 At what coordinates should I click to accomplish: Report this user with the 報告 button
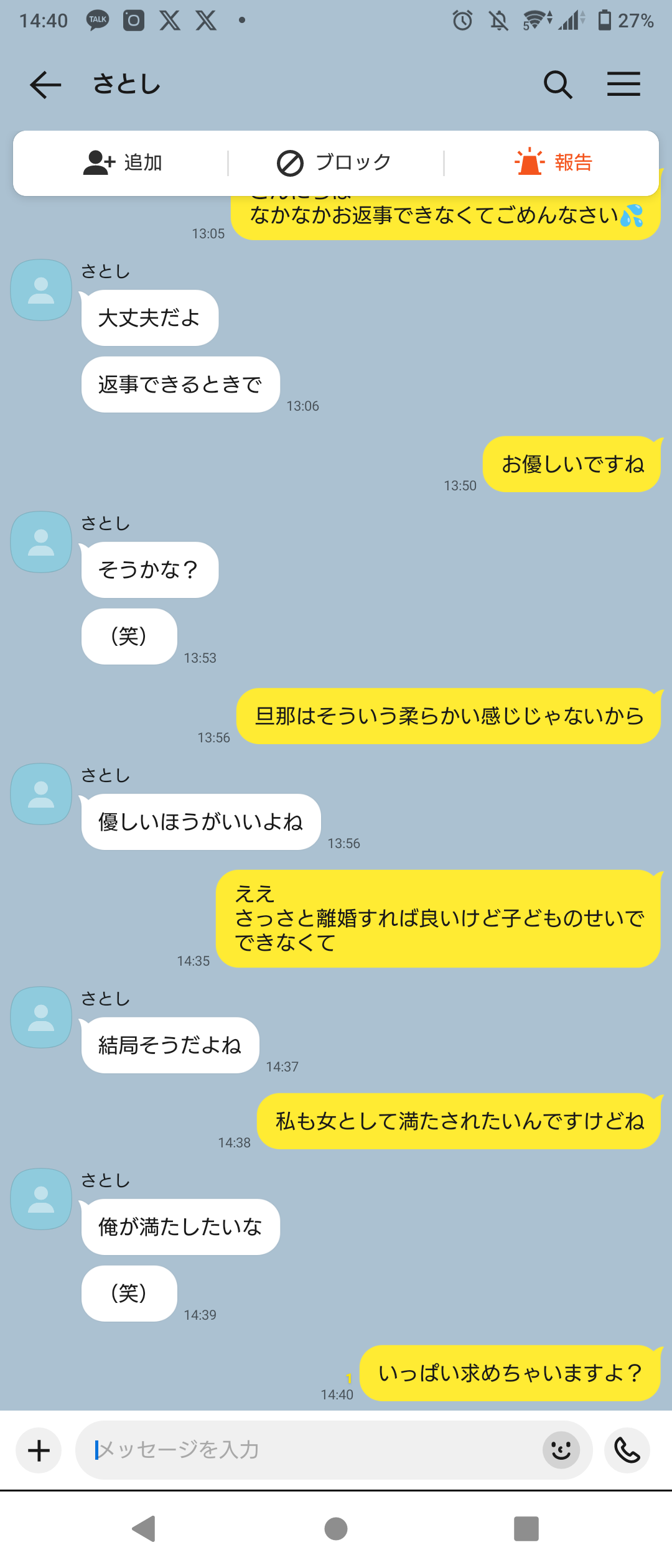point(554,163)
